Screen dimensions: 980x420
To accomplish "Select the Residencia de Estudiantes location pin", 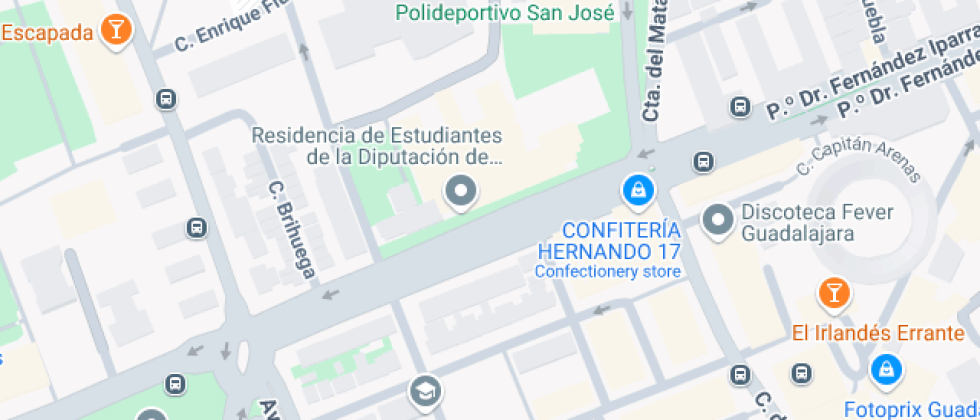I will 461,192.
